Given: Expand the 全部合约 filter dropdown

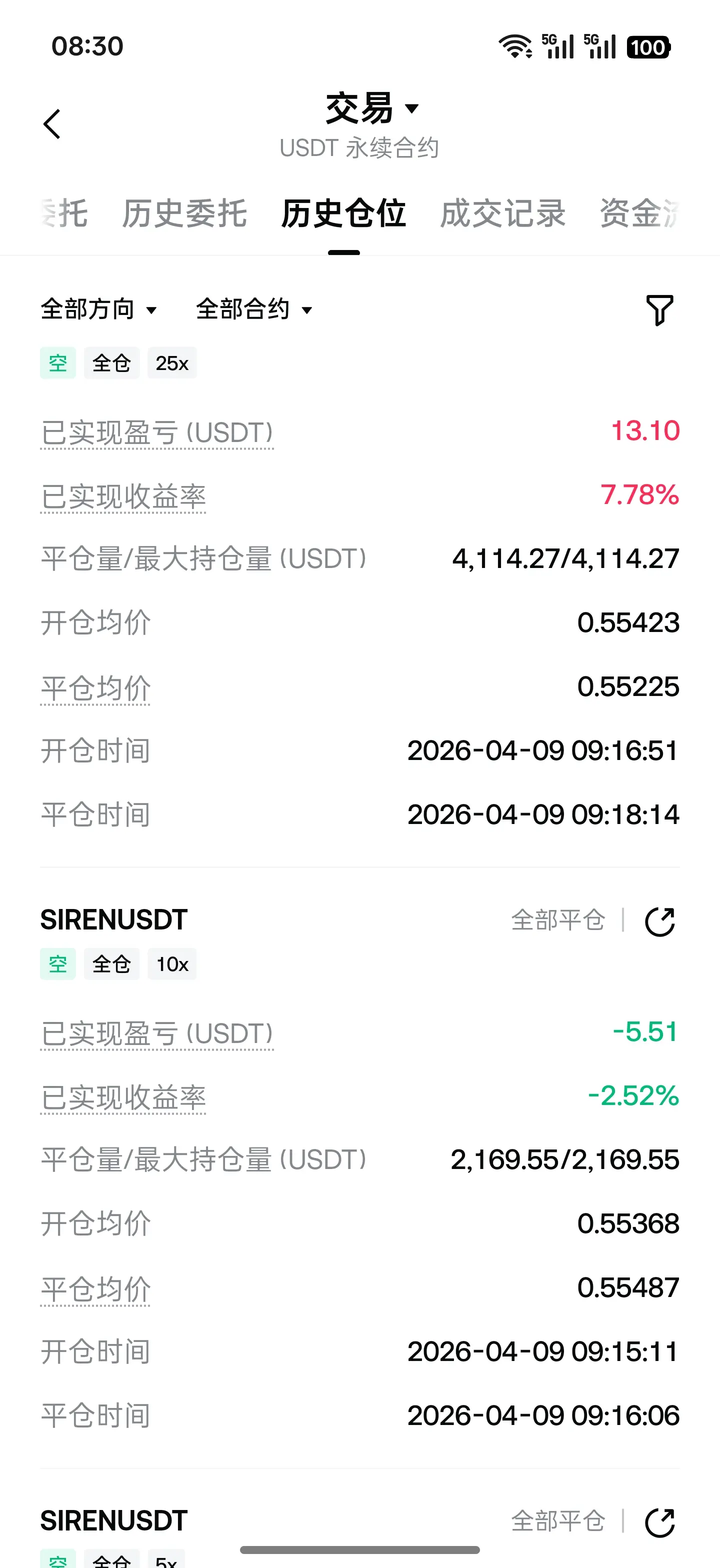Looking at the screenshot, I should (254, 309).
